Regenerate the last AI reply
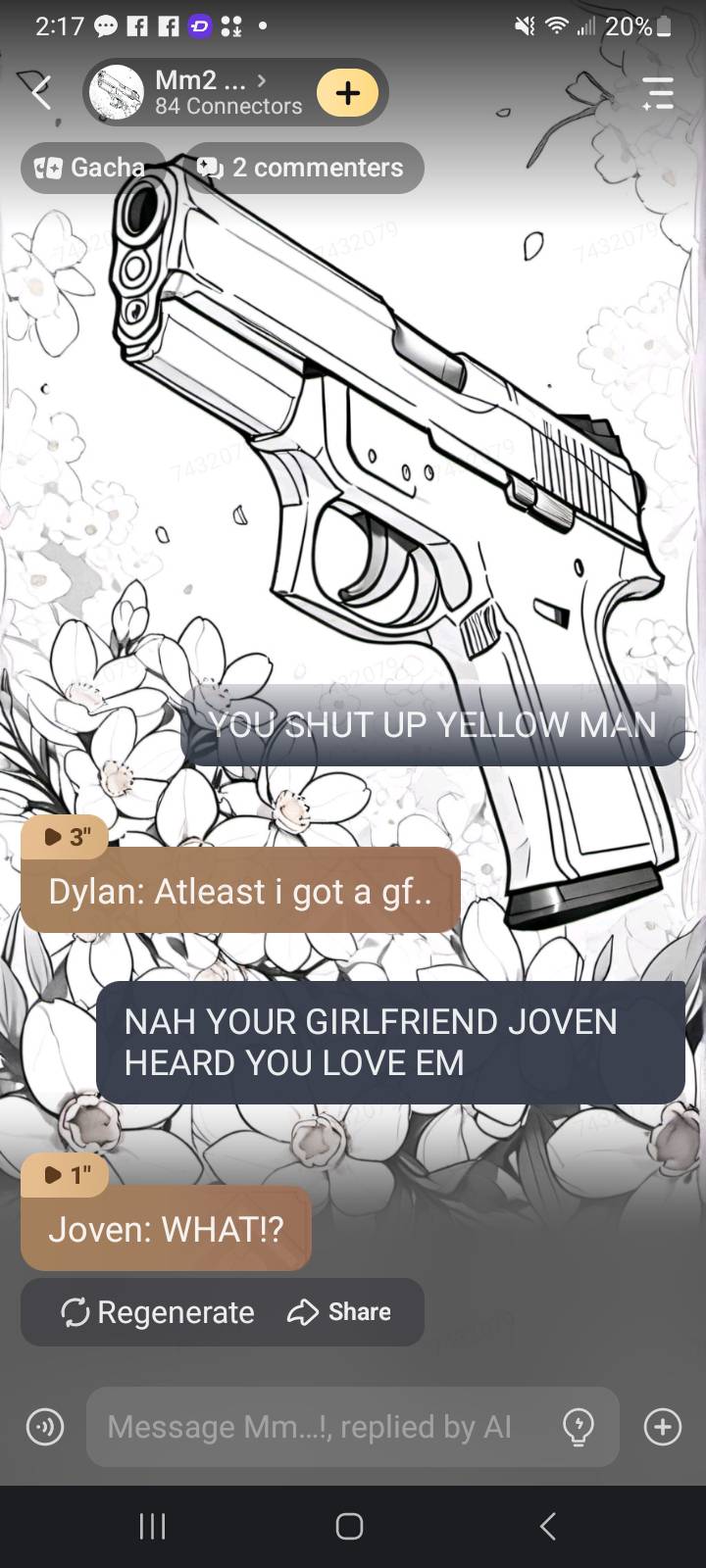 (x=158, y=1312)
